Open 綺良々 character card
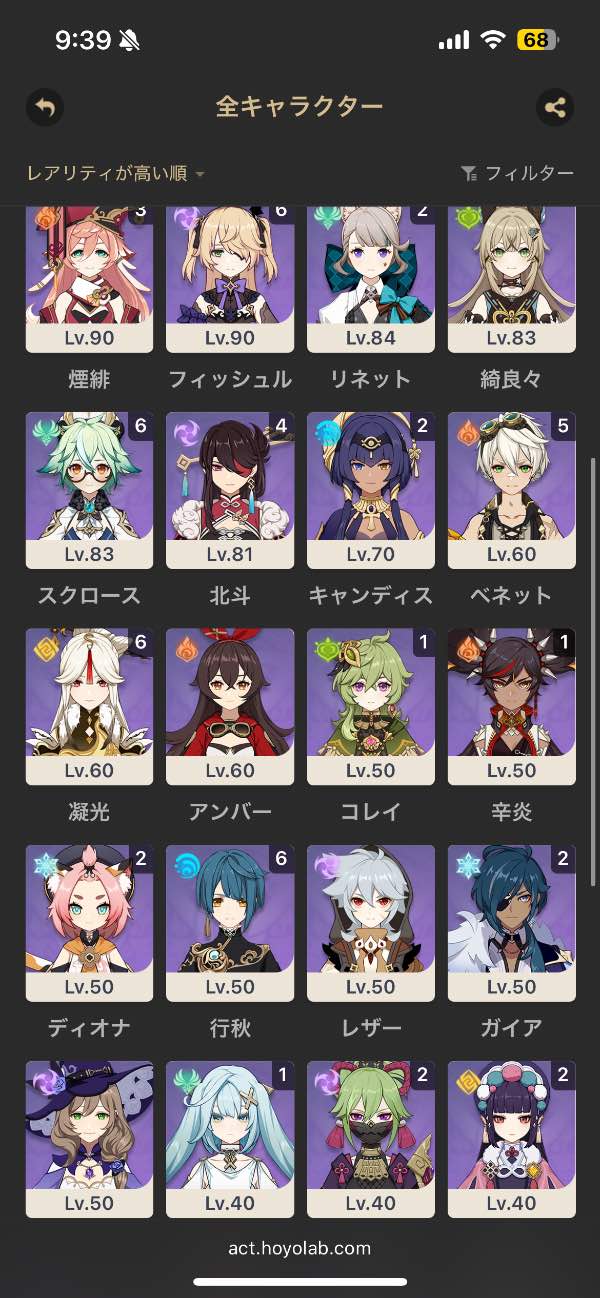 click(511, 280)
